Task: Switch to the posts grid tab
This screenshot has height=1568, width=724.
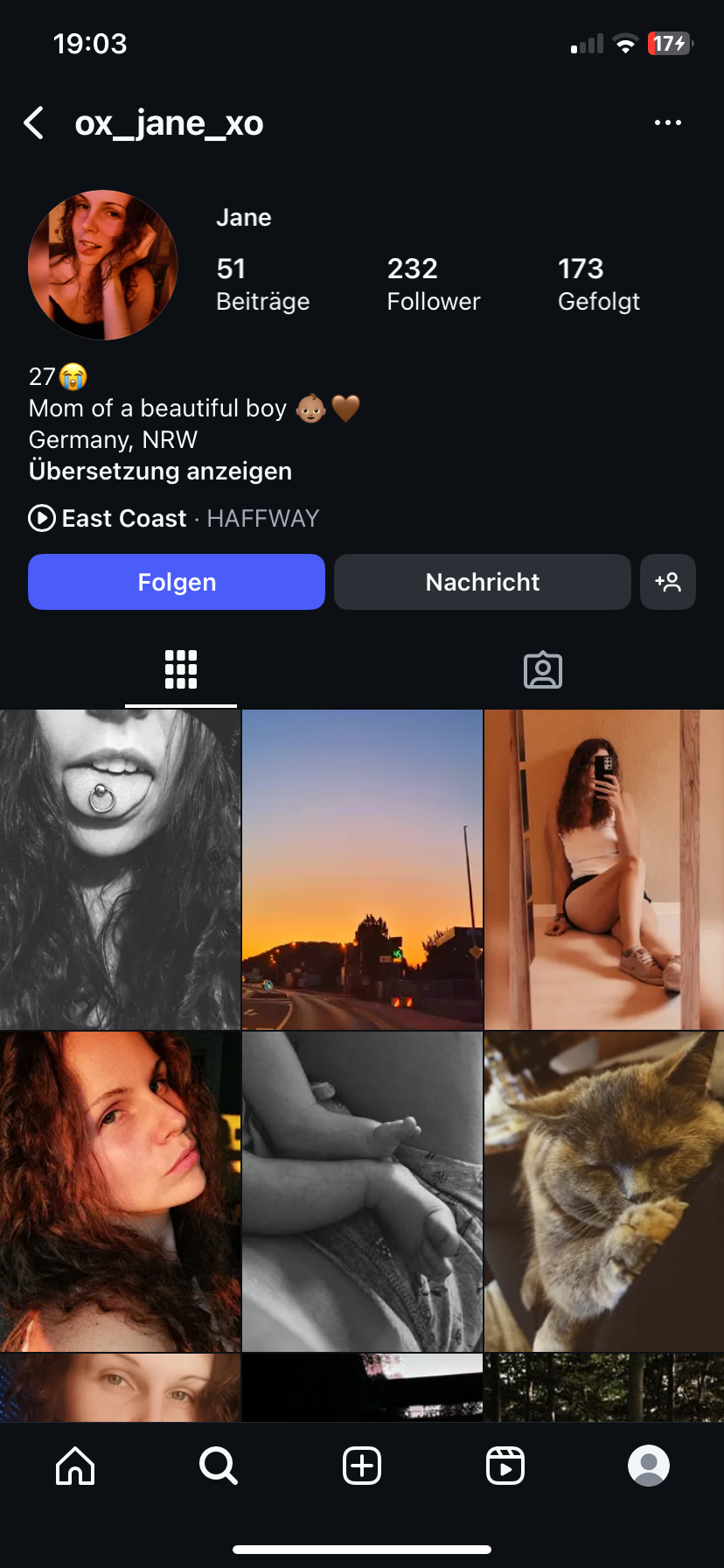Action: pyautogui.click(x=181, y=670)
